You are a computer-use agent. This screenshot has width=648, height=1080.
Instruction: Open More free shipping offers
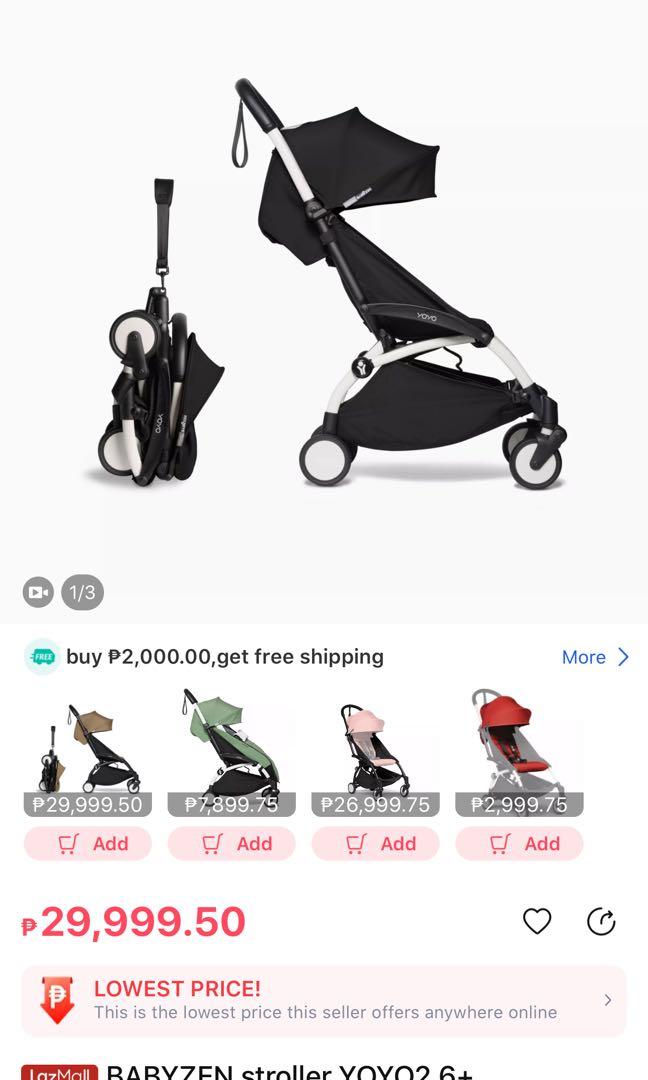coord(595,657)
